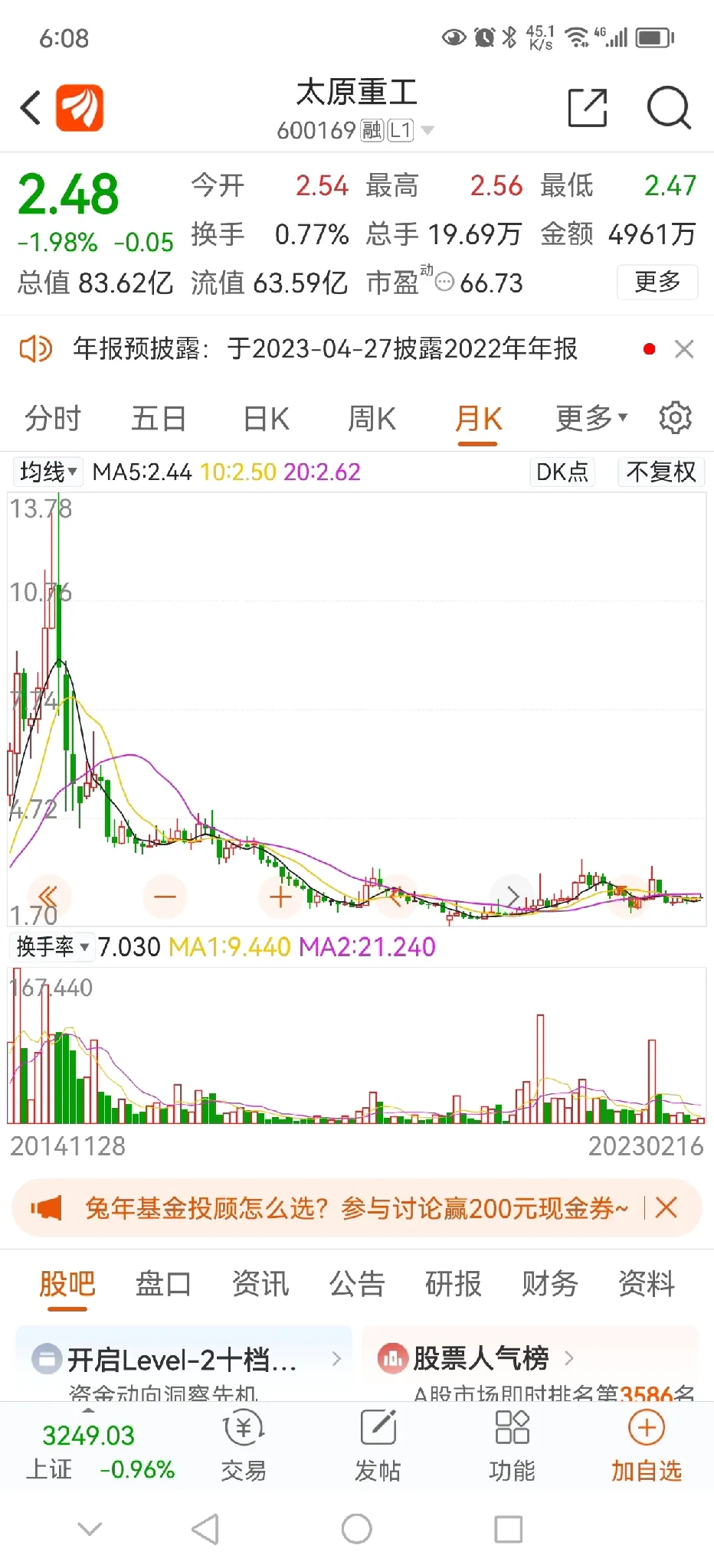Open stock search magnifier
The image size is (714, 1568).
669,108
